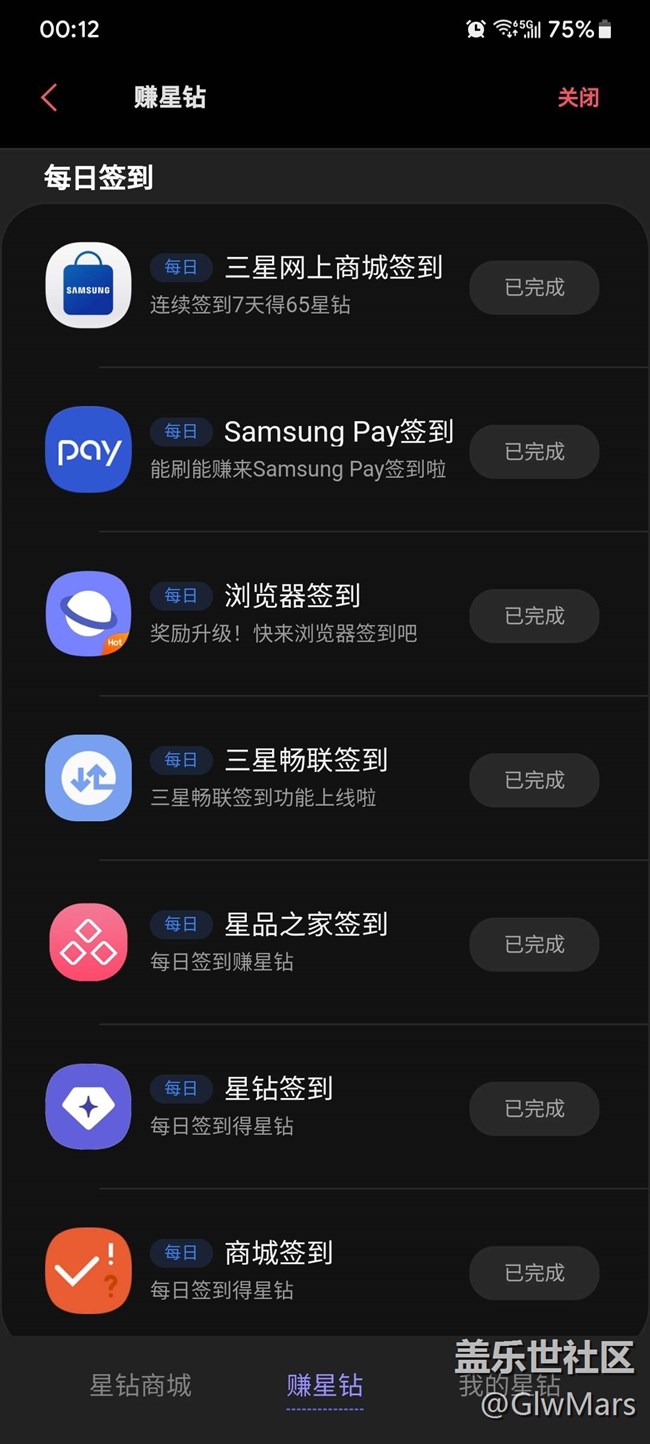The height and width of the screenshot is (1444, 650).
Task: Tap 已完成 button for 三星网上商城签到
Action: [534, 288]
